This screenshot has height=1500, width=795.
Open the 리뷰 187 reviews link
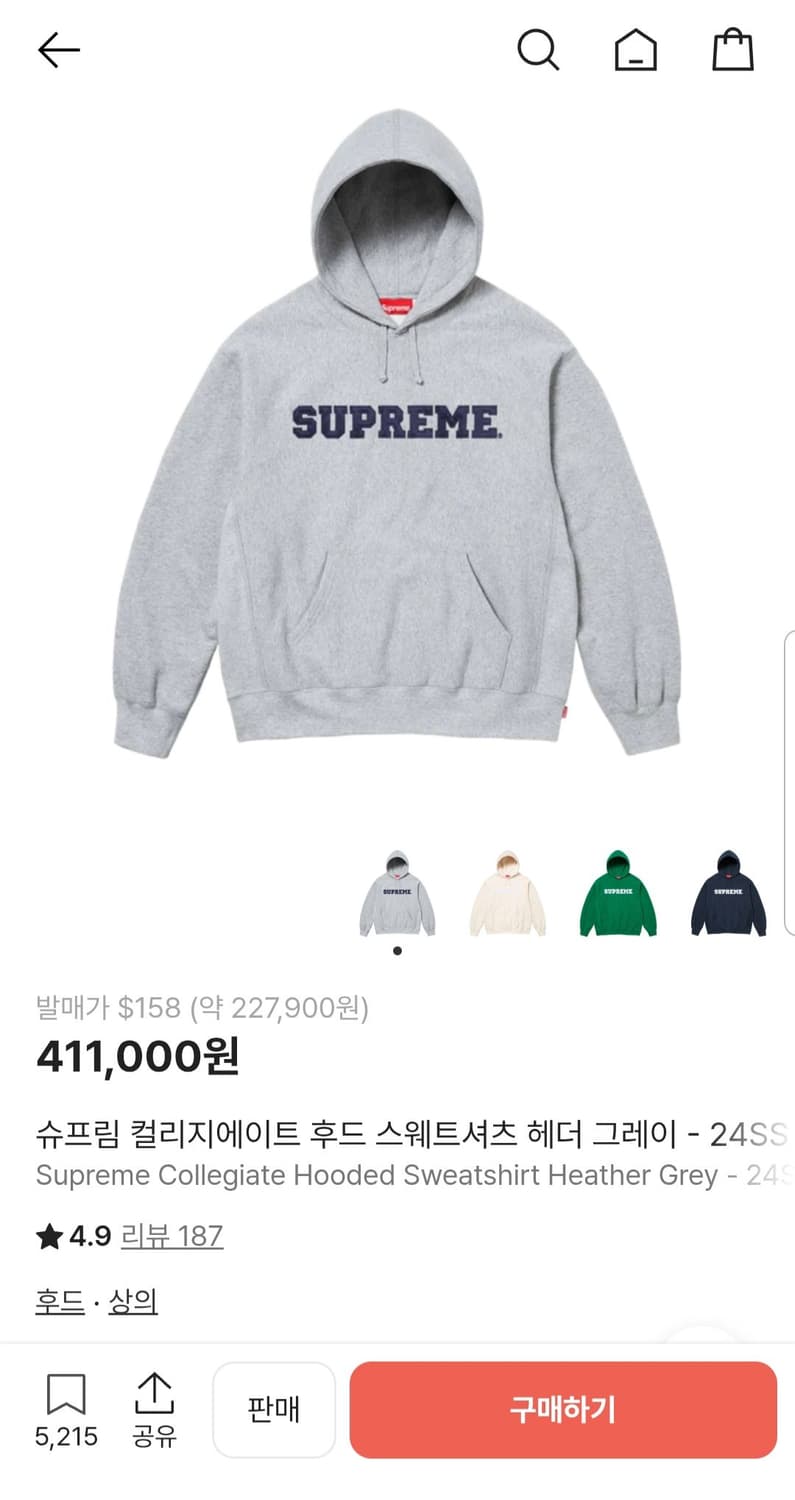click(172, 1238)
